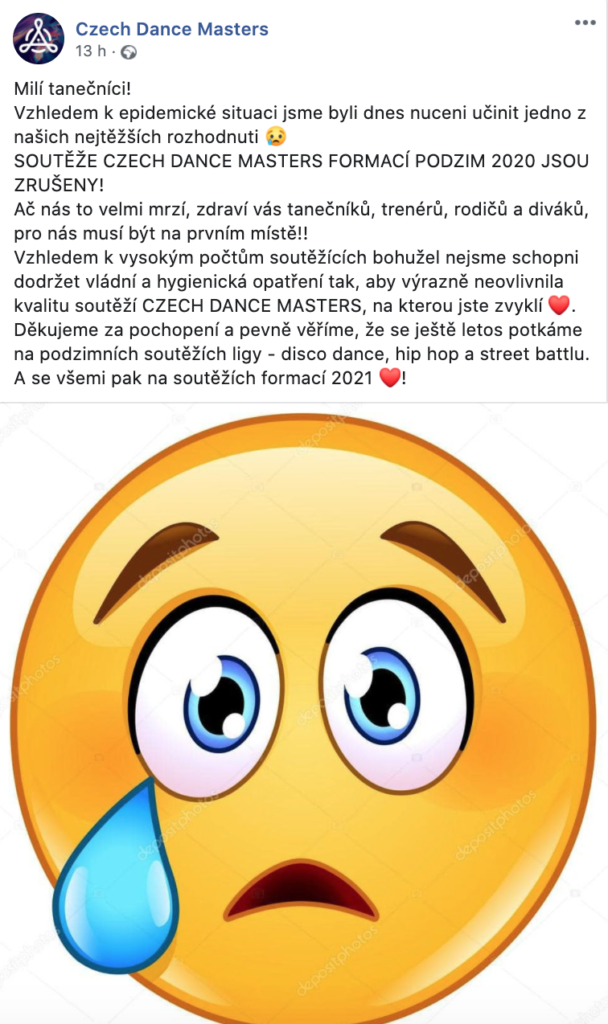The width and height of the screenshot is (608, 1024).
Task: Open the Czech Dance Masters page name
Action: (172, 29)
